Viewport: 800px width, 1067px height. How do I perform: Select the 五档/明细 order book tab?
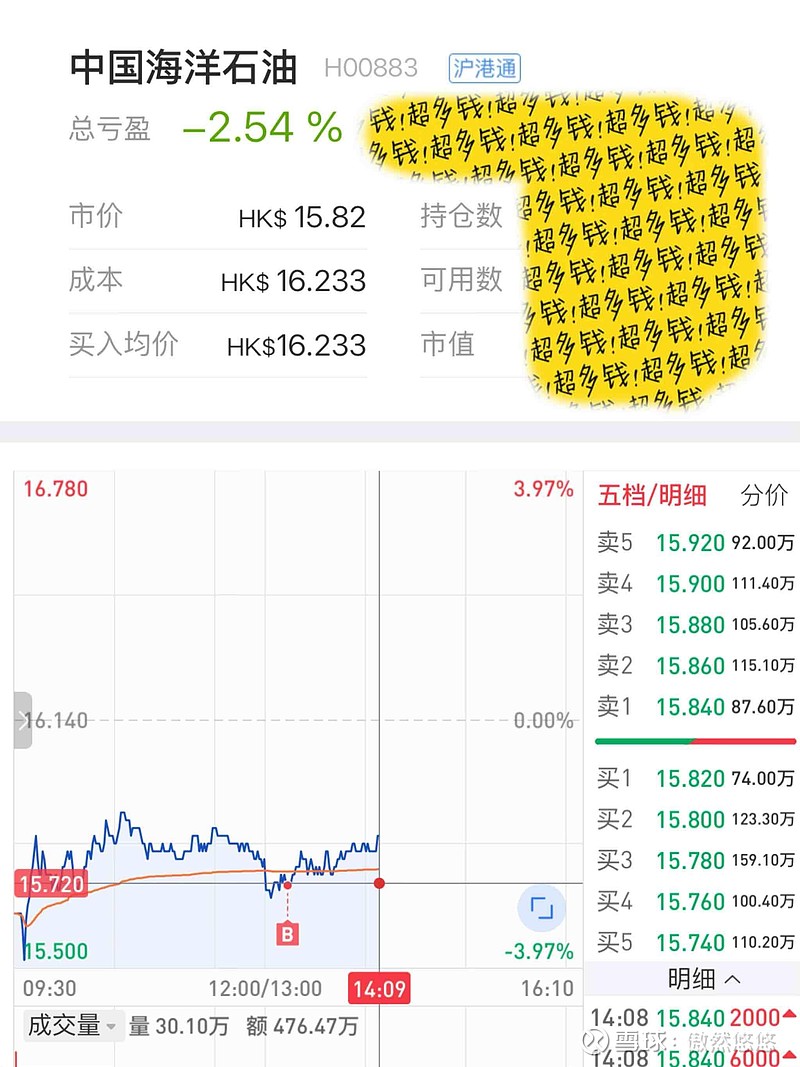[653, 495]
